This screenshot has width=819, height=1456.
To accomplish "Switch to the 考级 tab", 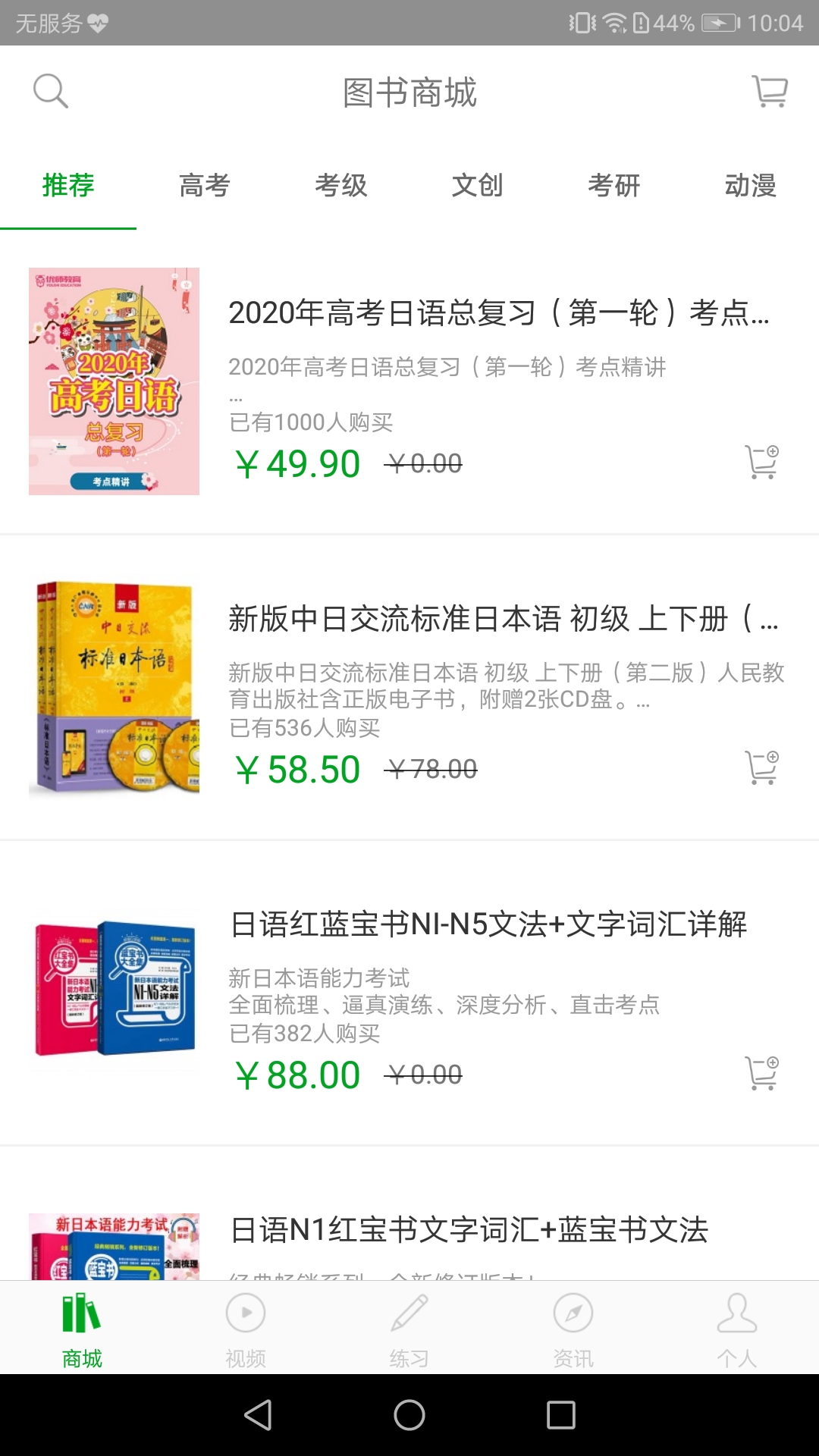I will (341, 186).
